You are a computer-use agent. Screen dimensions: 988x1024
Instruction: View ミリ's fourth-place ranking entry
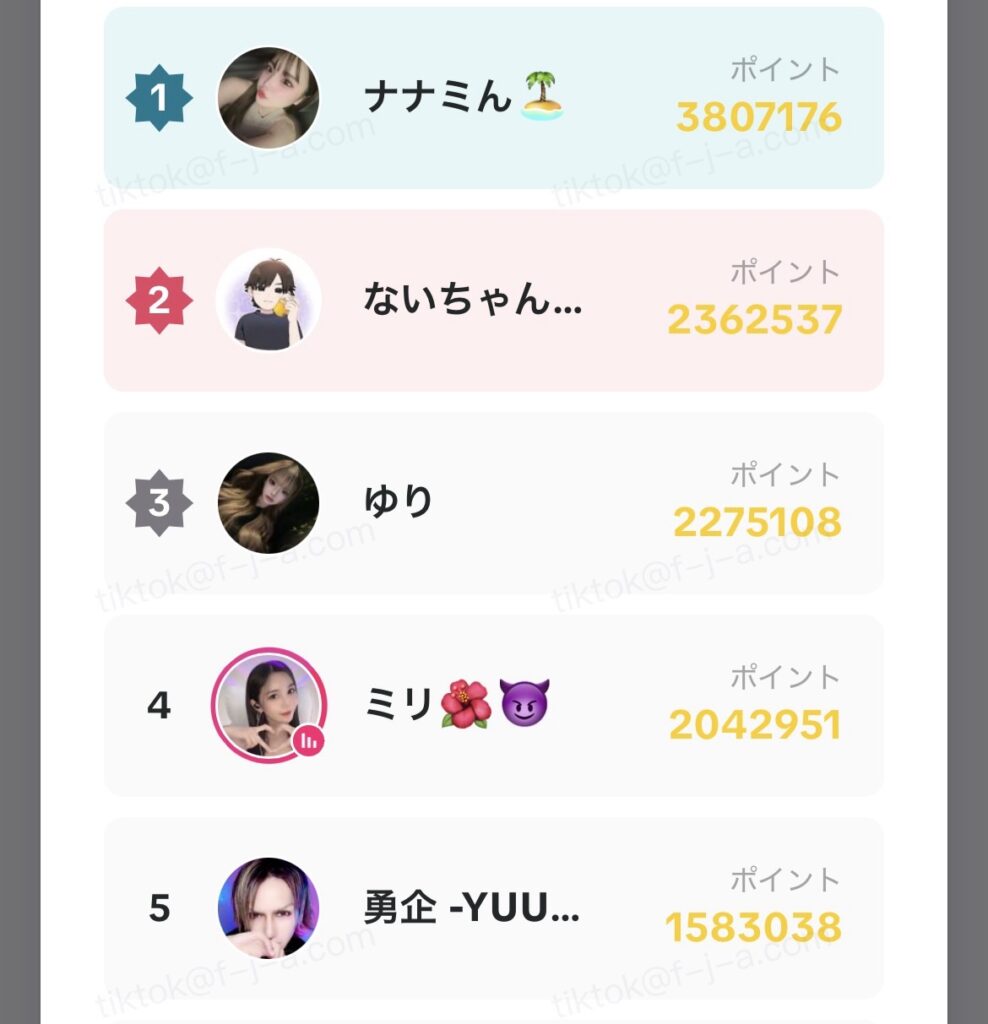coord(493,706)
